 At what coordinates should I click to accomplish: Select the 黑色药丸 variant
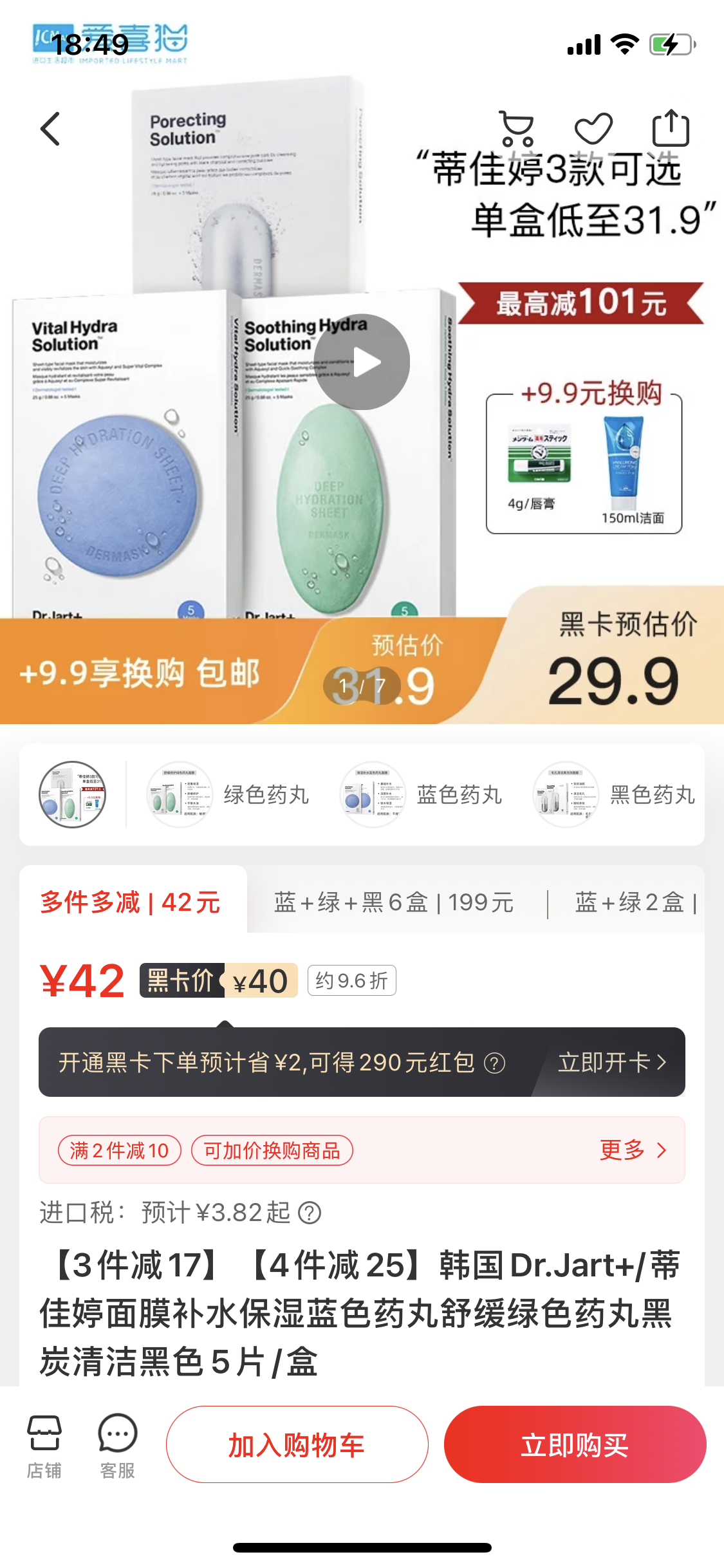[615, 795]
